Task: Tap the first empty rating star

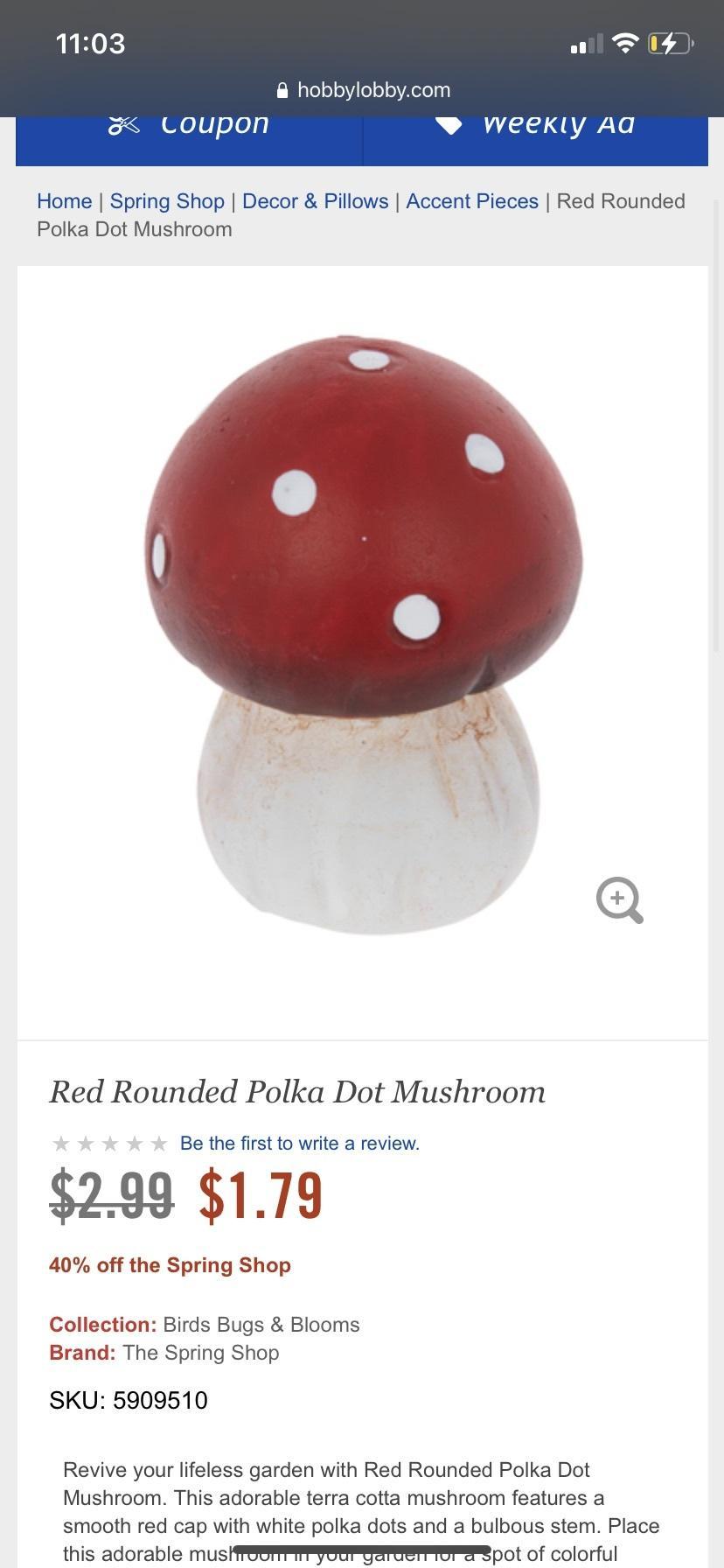Action: click(62, 1143)
